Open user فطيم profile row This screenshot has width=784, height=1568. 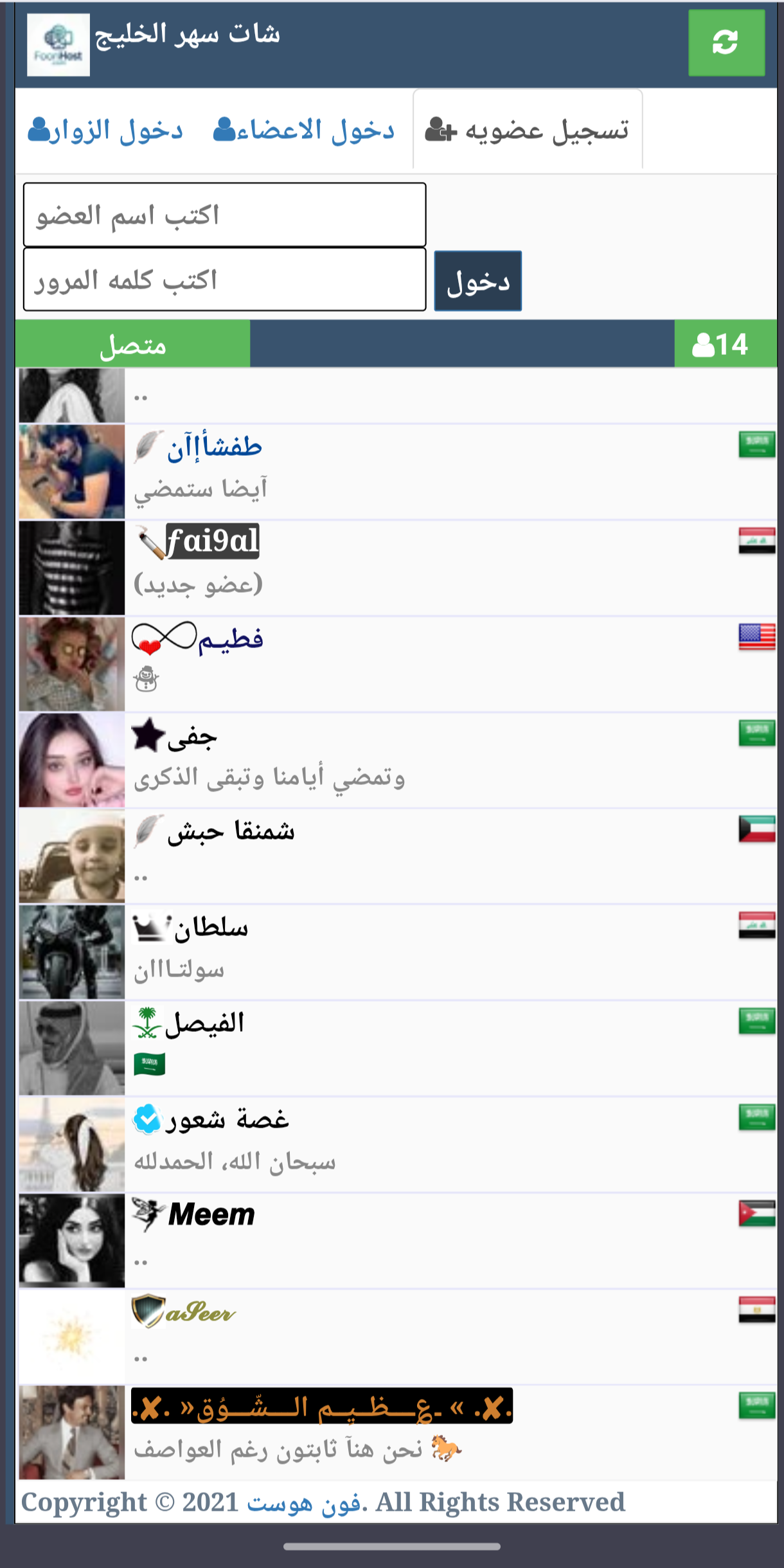coord(397,664)
